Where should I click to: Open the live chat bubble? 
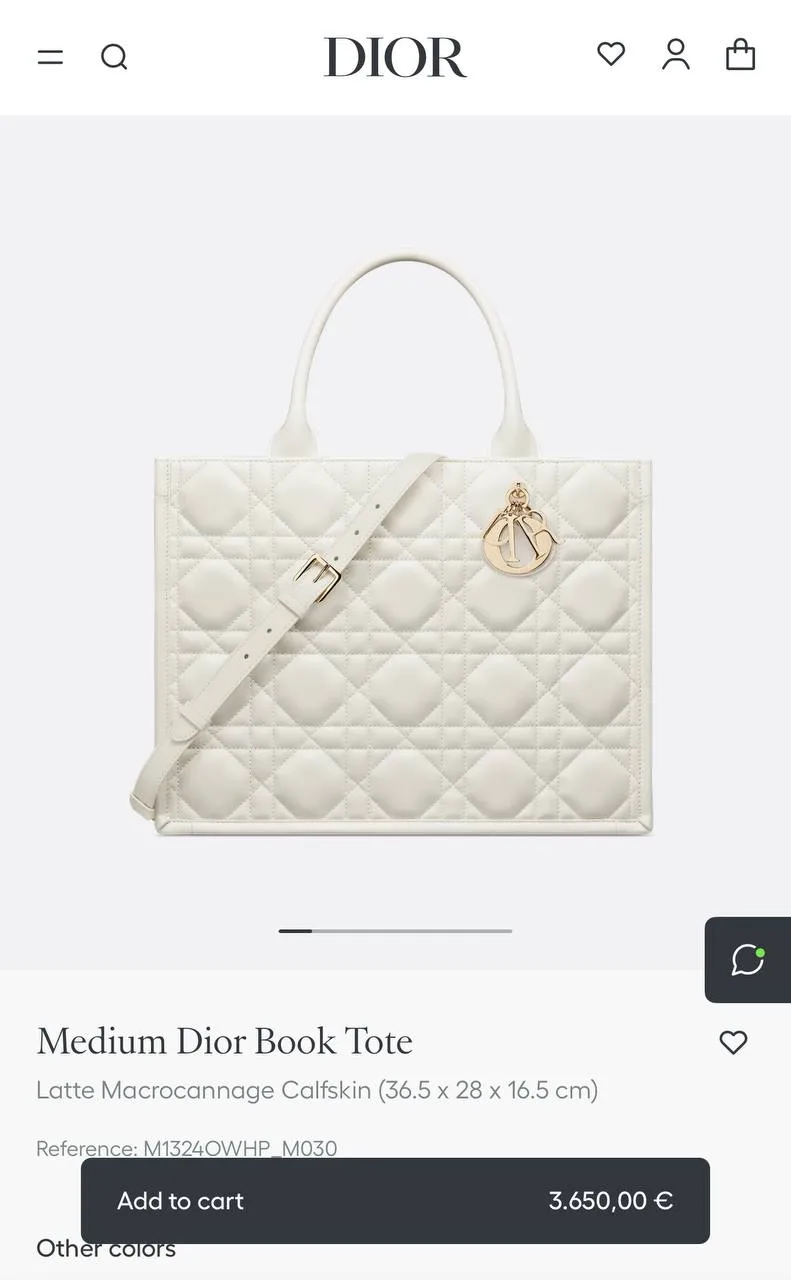point(747,960)
